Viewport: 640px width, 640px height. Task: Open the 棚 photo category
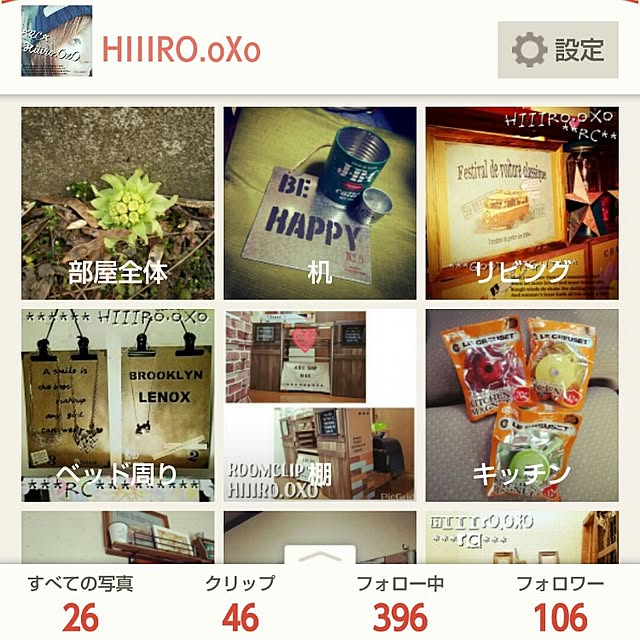click(x=320, y=404)
